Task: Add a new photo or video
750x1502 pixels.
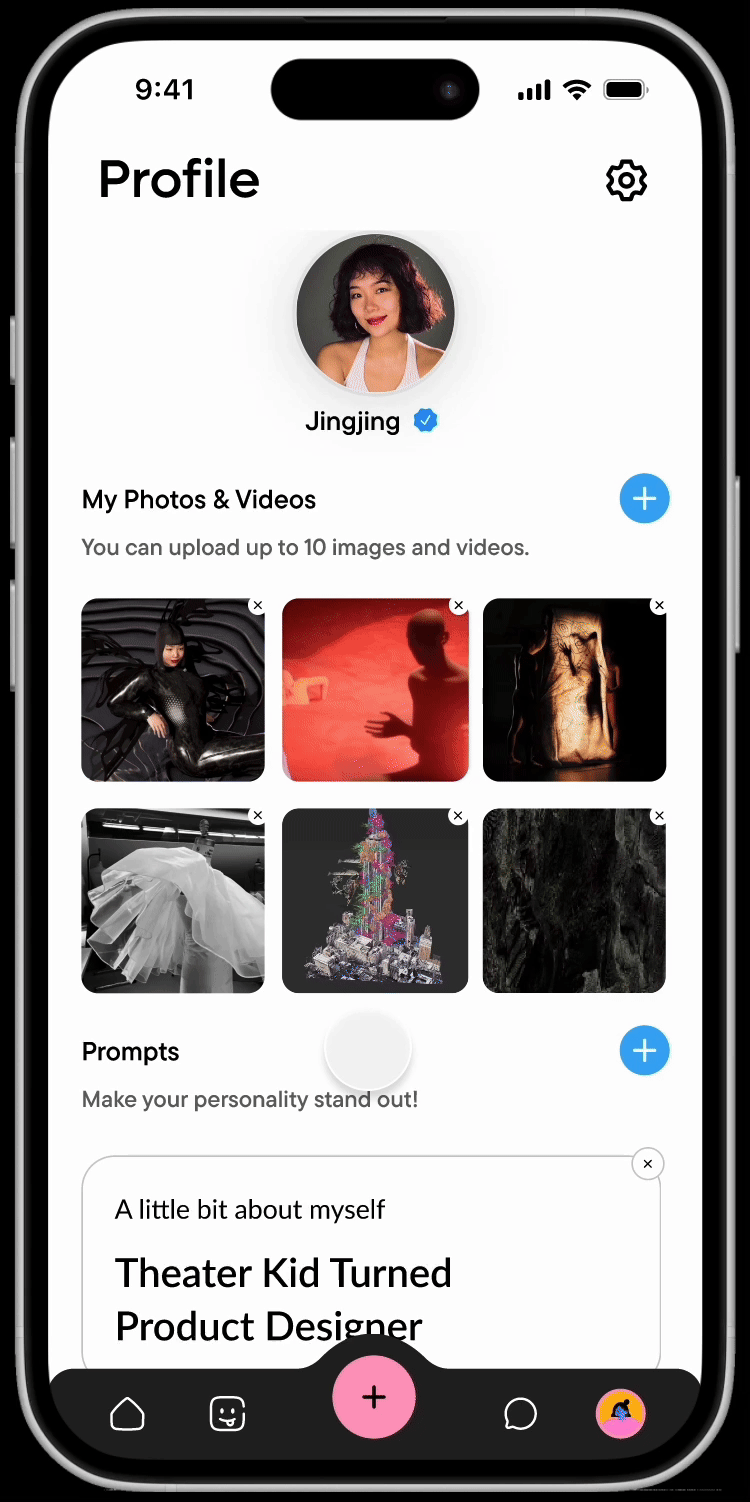Action: click(644, 498)
